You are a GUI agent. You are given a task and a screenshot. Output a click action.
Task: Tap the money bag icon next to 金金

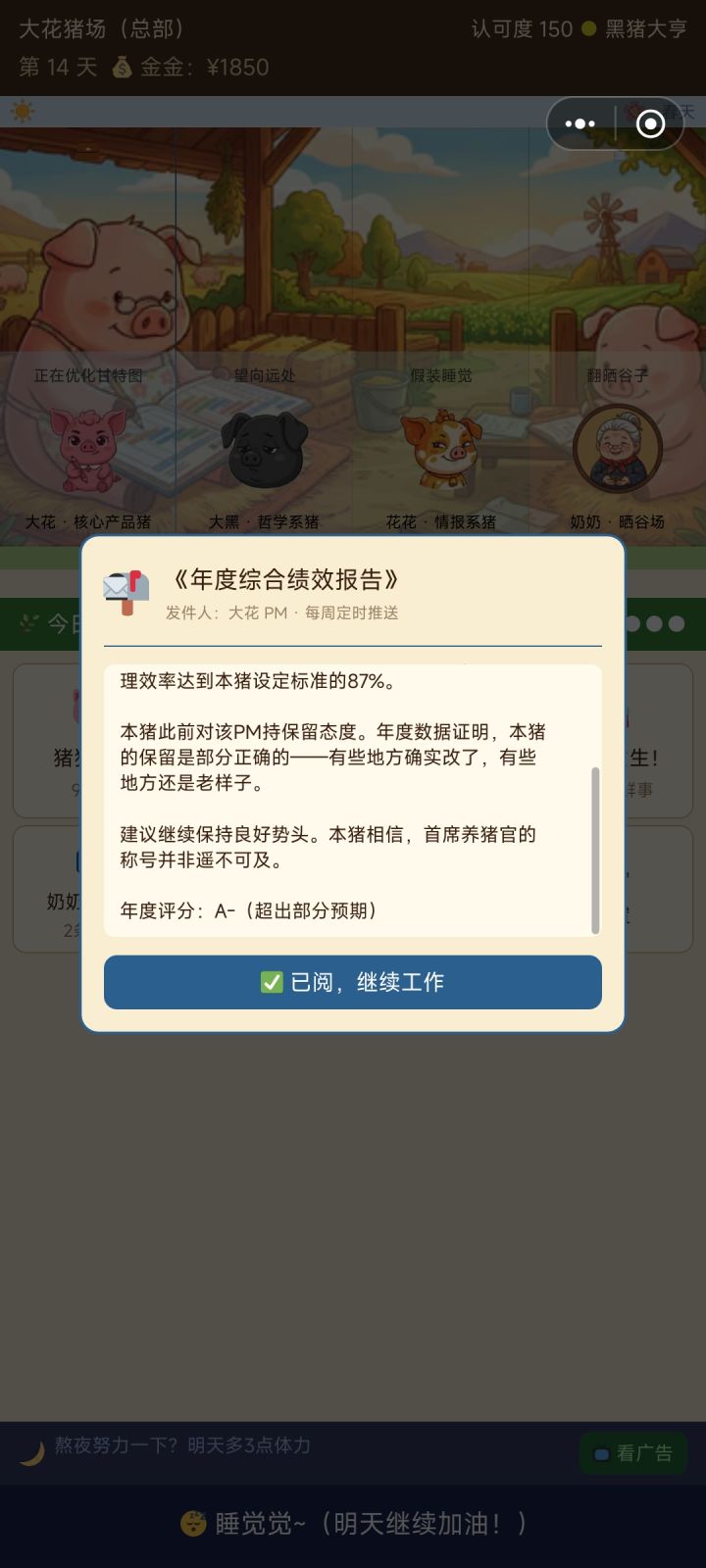coord(122,69)
